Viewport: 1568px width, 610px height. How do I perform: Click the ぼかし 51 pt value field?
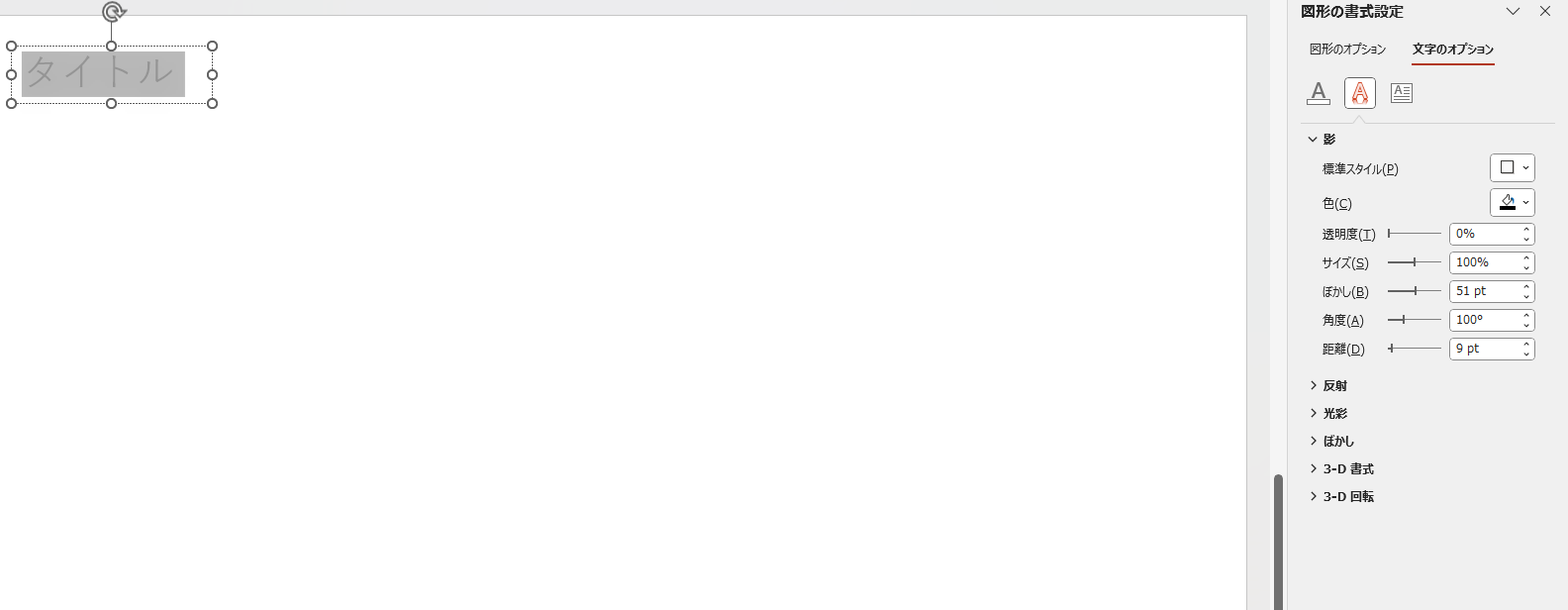tap(1483, 291)
